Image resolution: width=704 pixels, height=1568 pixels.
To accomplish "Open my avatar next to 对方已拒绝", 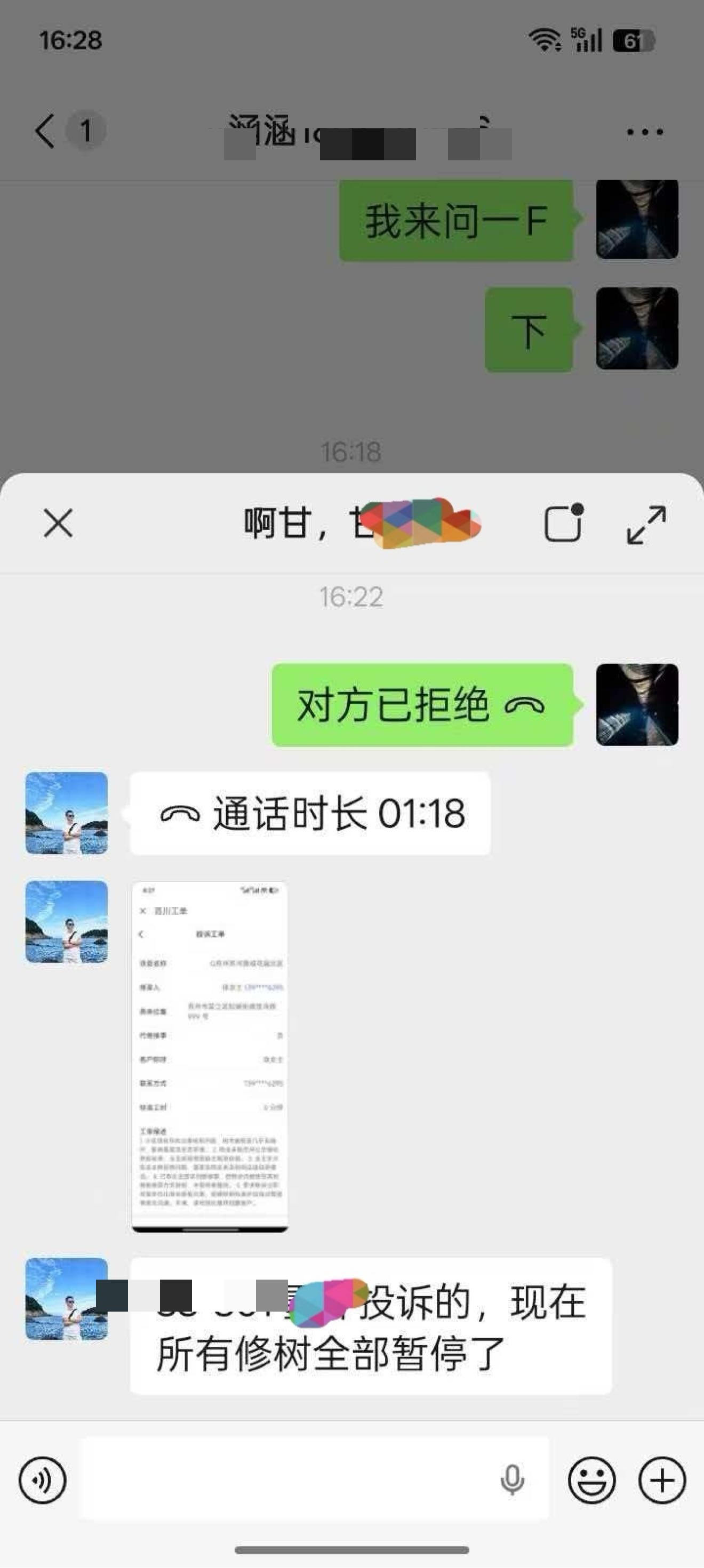I will [x=637, y=705].
